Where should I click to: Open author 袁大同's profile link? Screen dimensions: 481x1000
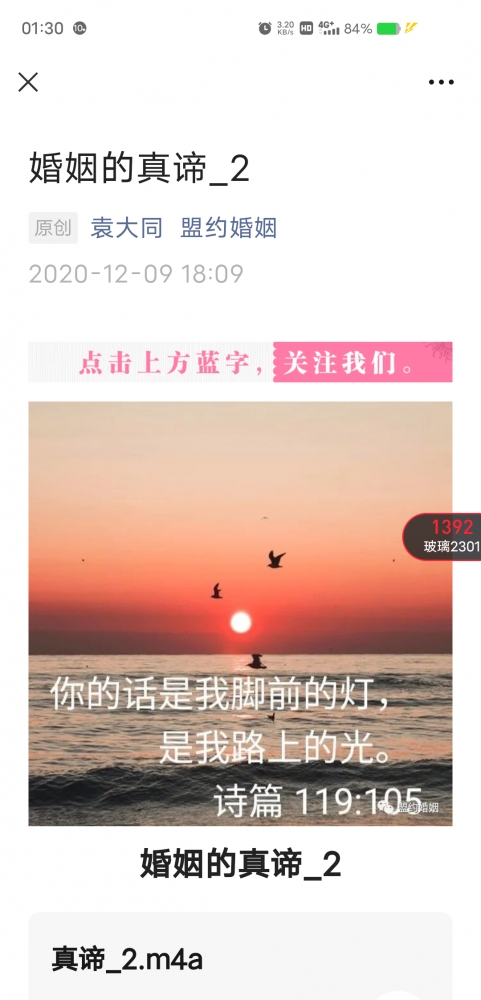point(126,228)
